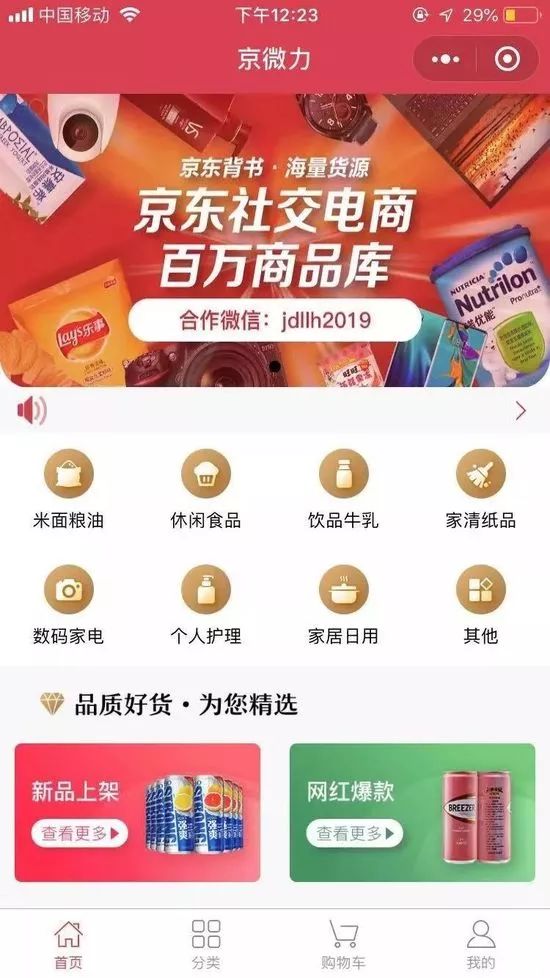Open the 米面粮油 category
The width and height of the screenshot is (550, 978).
click(x=69, y=490)
